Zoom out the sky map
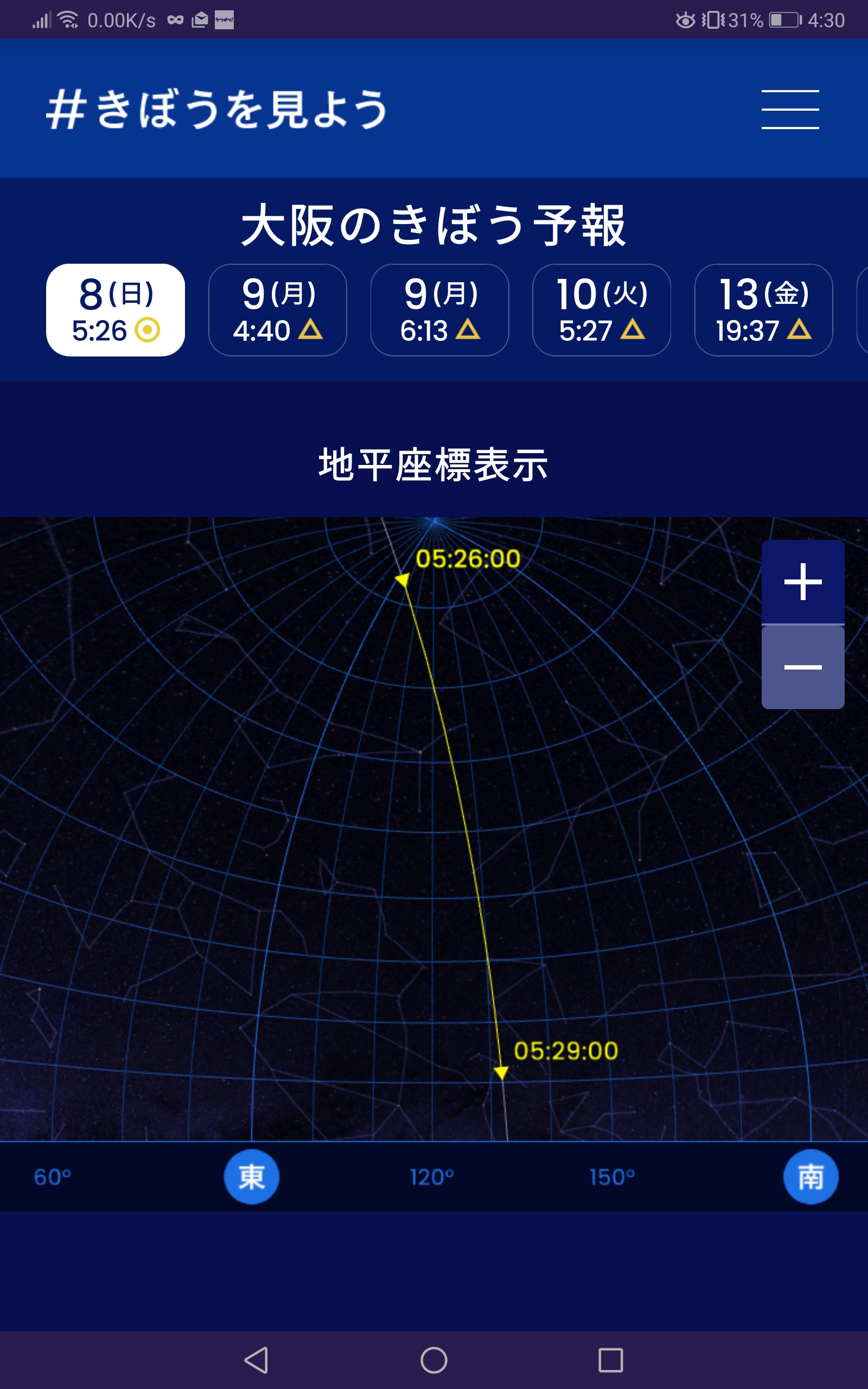Screen dimensions: 868x1389 tap(802, 667)
